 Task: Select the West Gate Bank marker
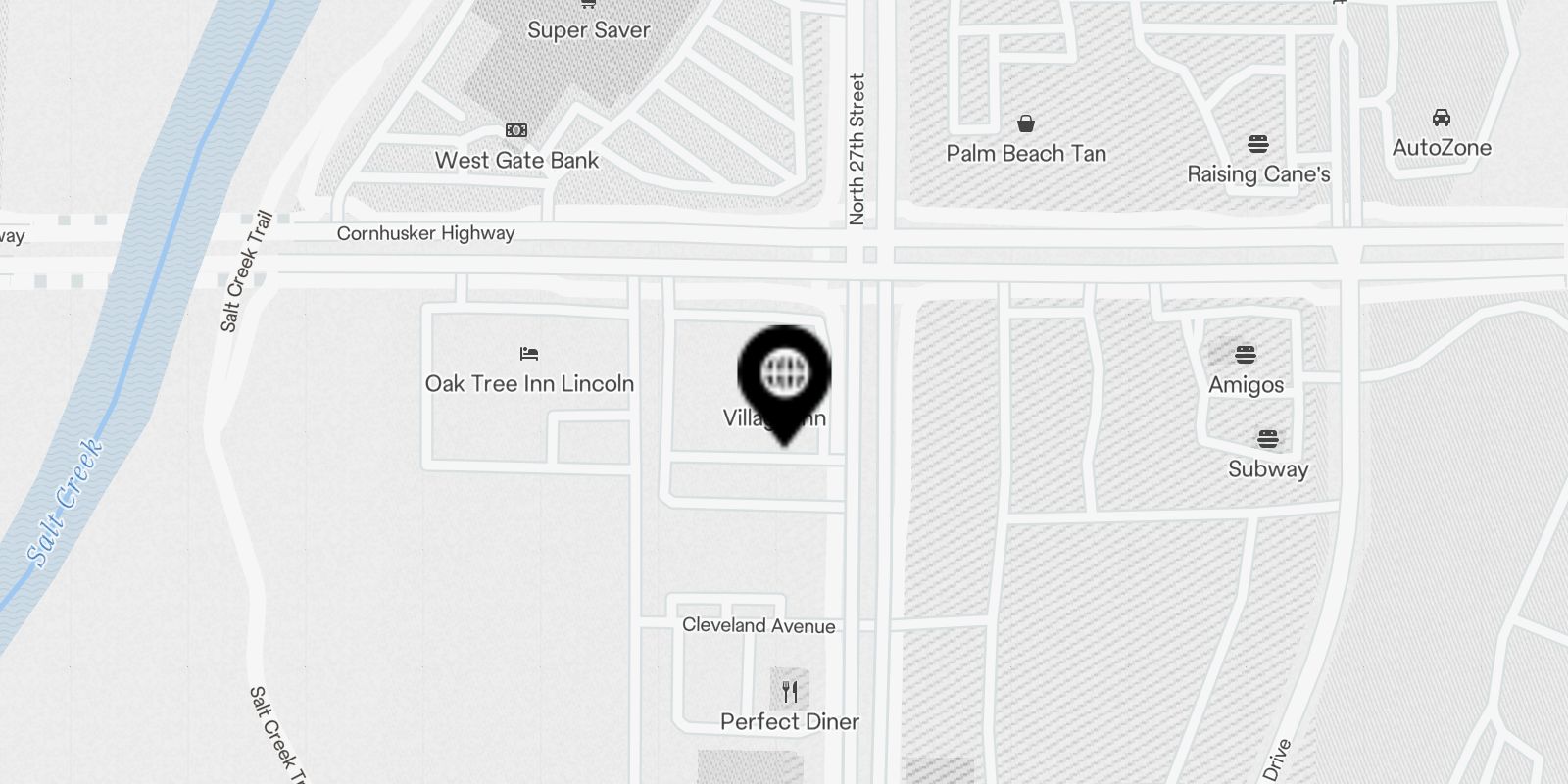[x=516, y=130]
